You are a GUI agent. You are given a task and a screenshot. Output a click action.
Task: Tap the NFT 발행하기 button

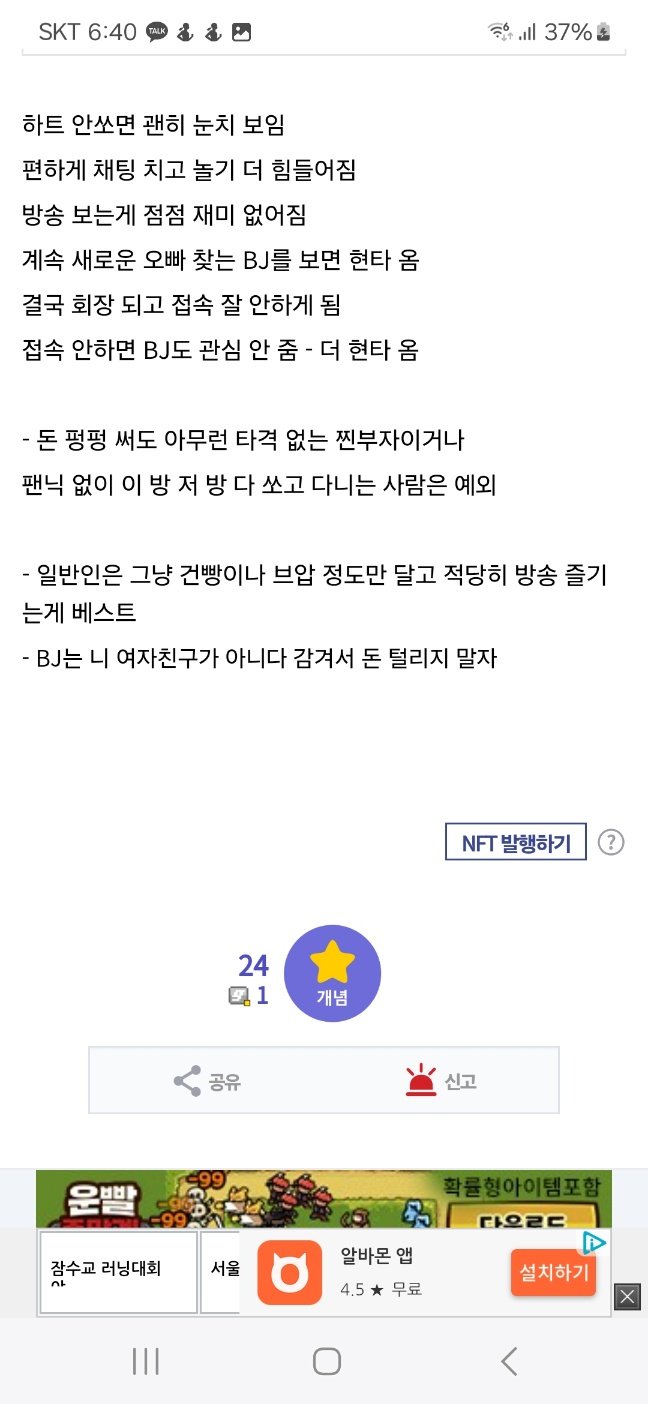[515, 843]
